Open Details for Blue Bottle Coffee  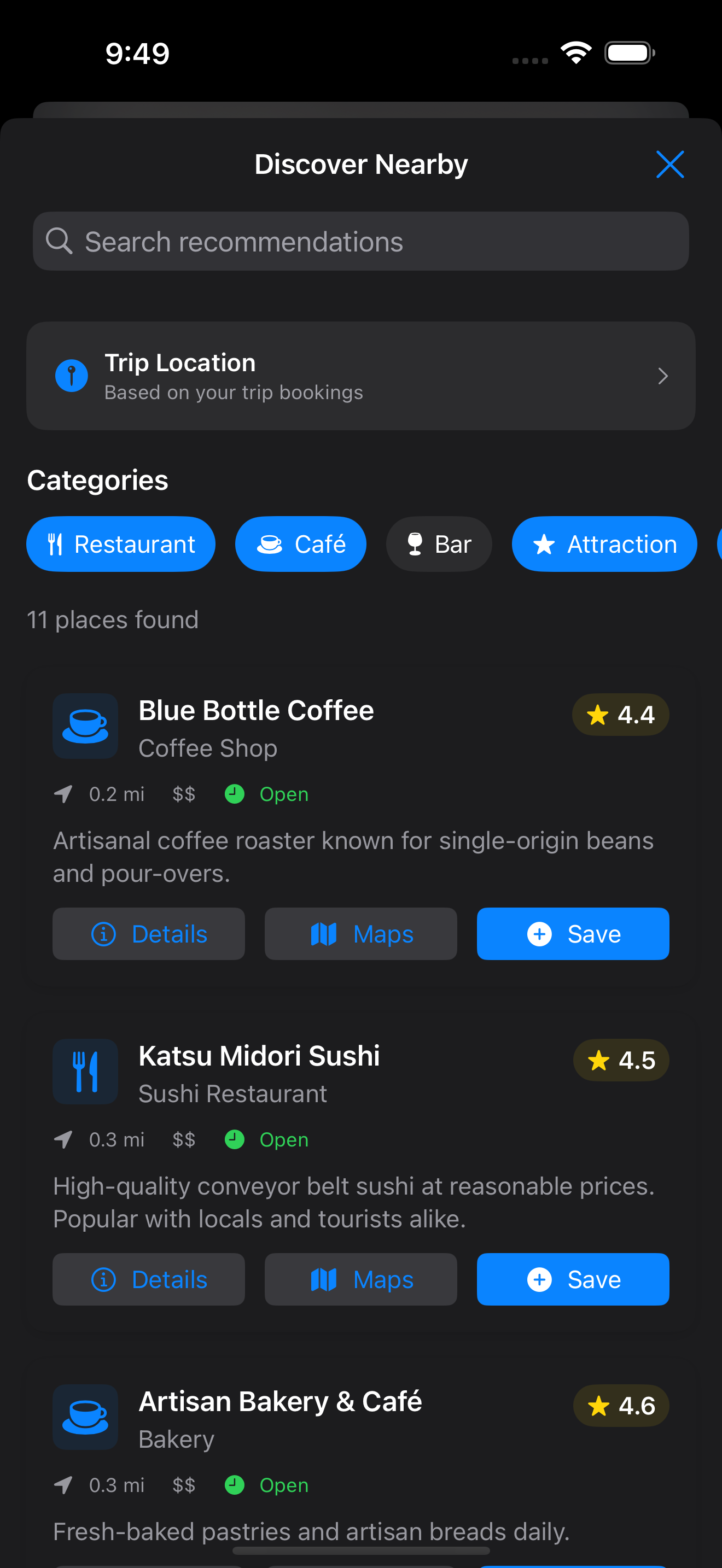[148, 933]
